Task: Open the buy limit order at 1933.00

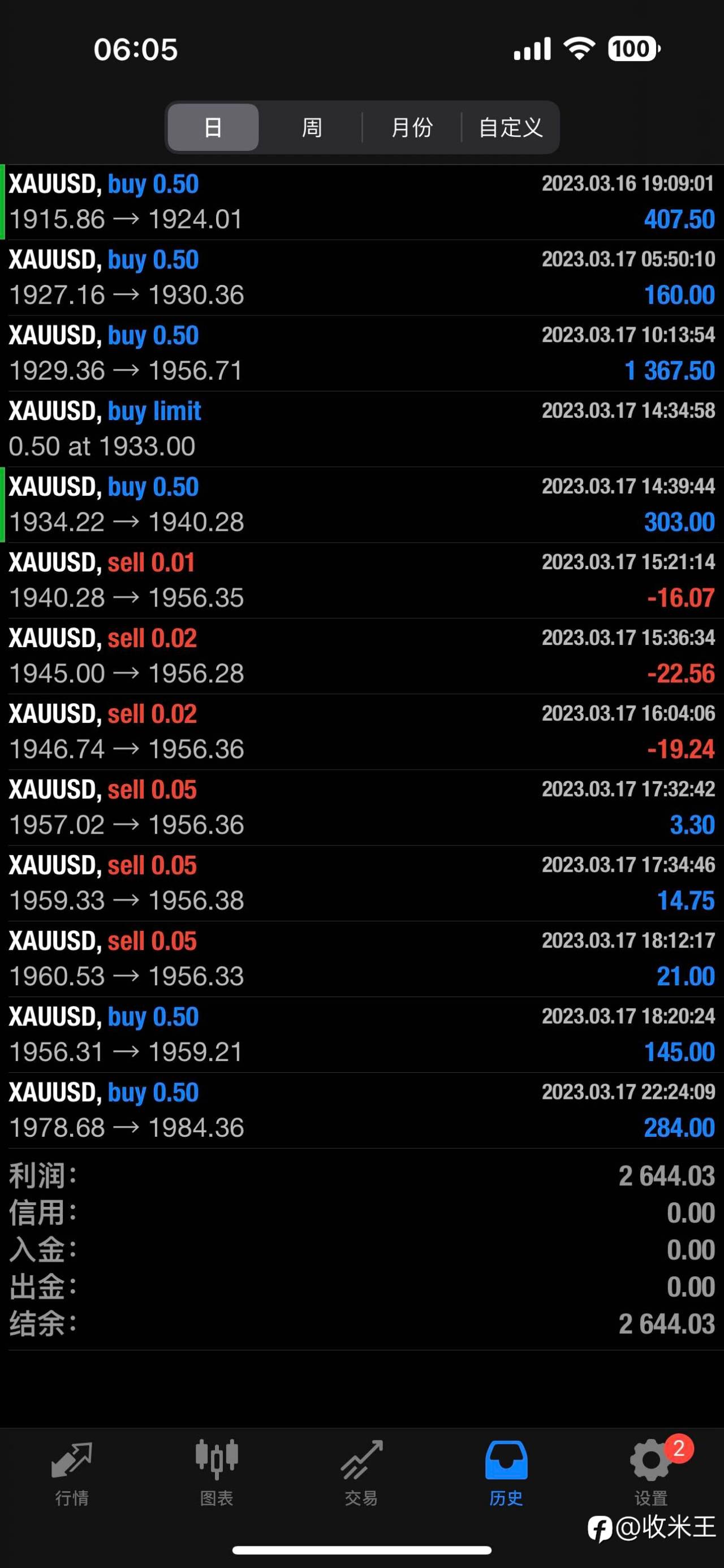Action: click(x=361, y=429)
